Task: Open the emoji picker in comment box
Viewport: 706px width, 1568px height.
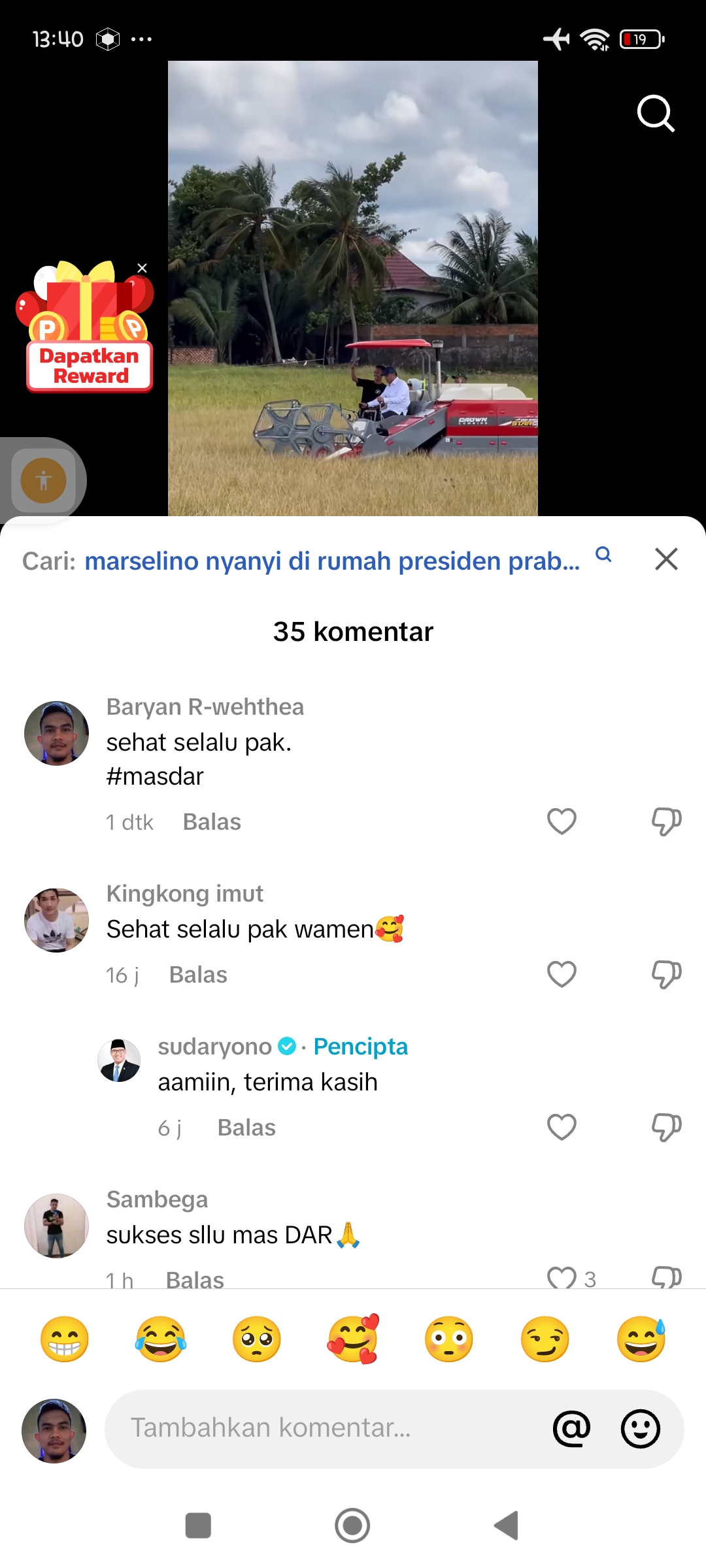Action: [641, 1428]
